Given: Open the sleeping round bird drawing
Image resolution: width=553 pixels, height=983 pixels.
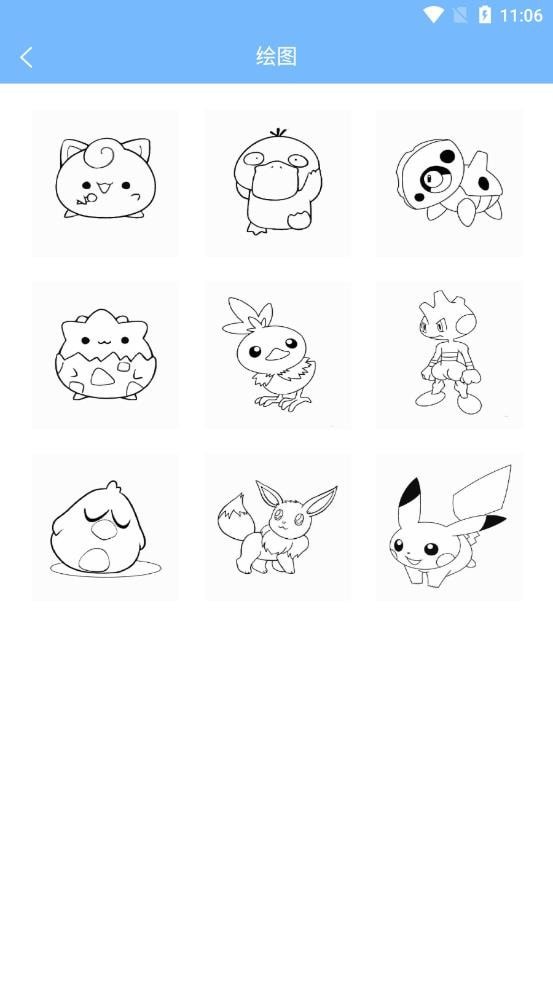Looking at the screenshot, I should click(105, 527).
